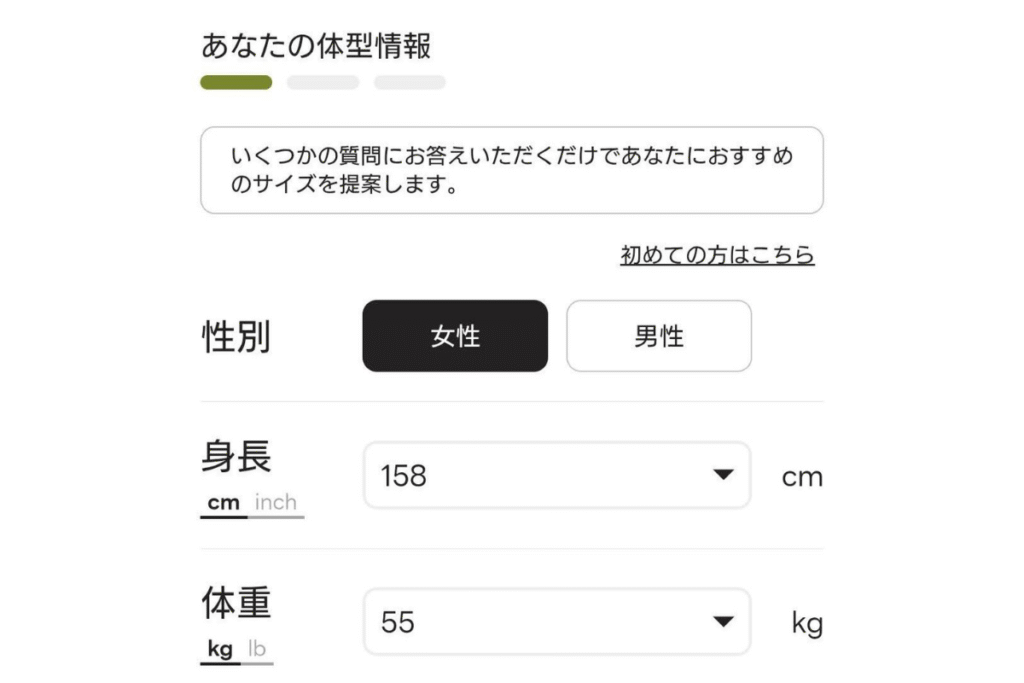Image resolution: width=1024 pixels, height=683 pixels.
Task: Open the height dropdown showing 158
Action: pos(556,476)
